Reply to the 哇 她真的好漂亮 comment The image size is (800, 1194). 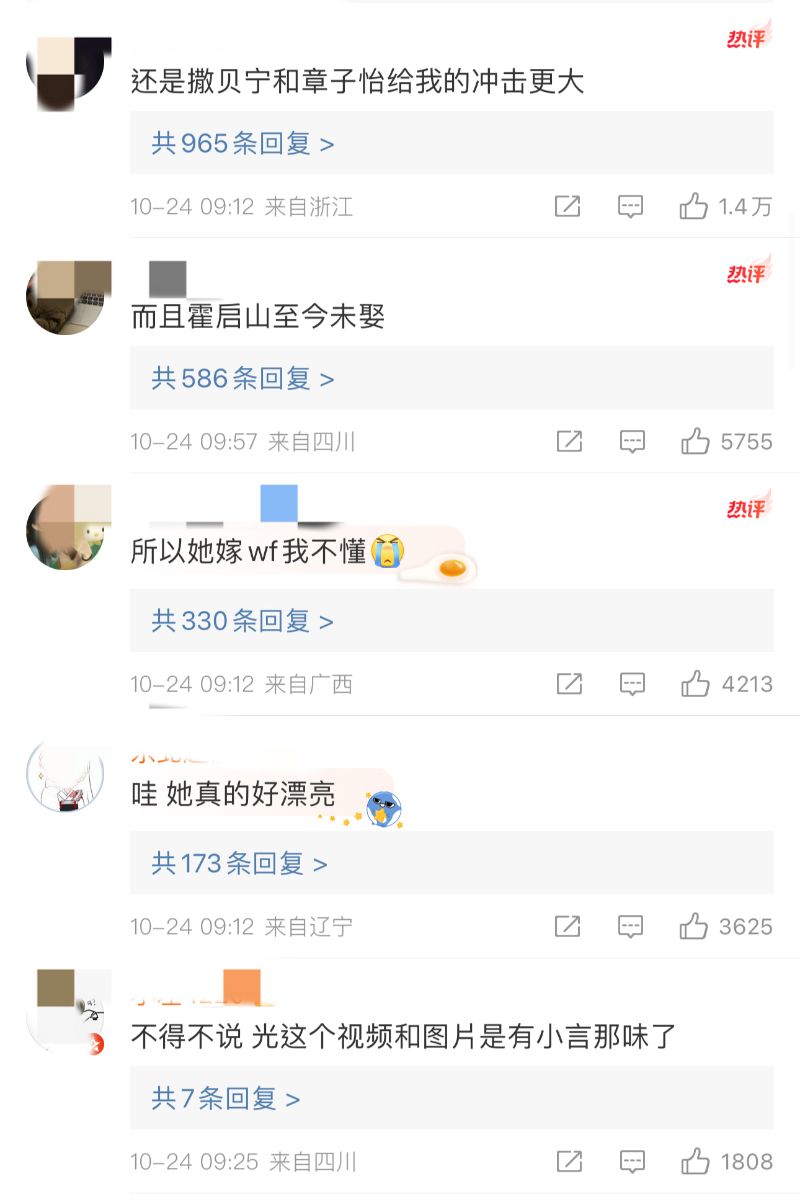coord(630,927)
